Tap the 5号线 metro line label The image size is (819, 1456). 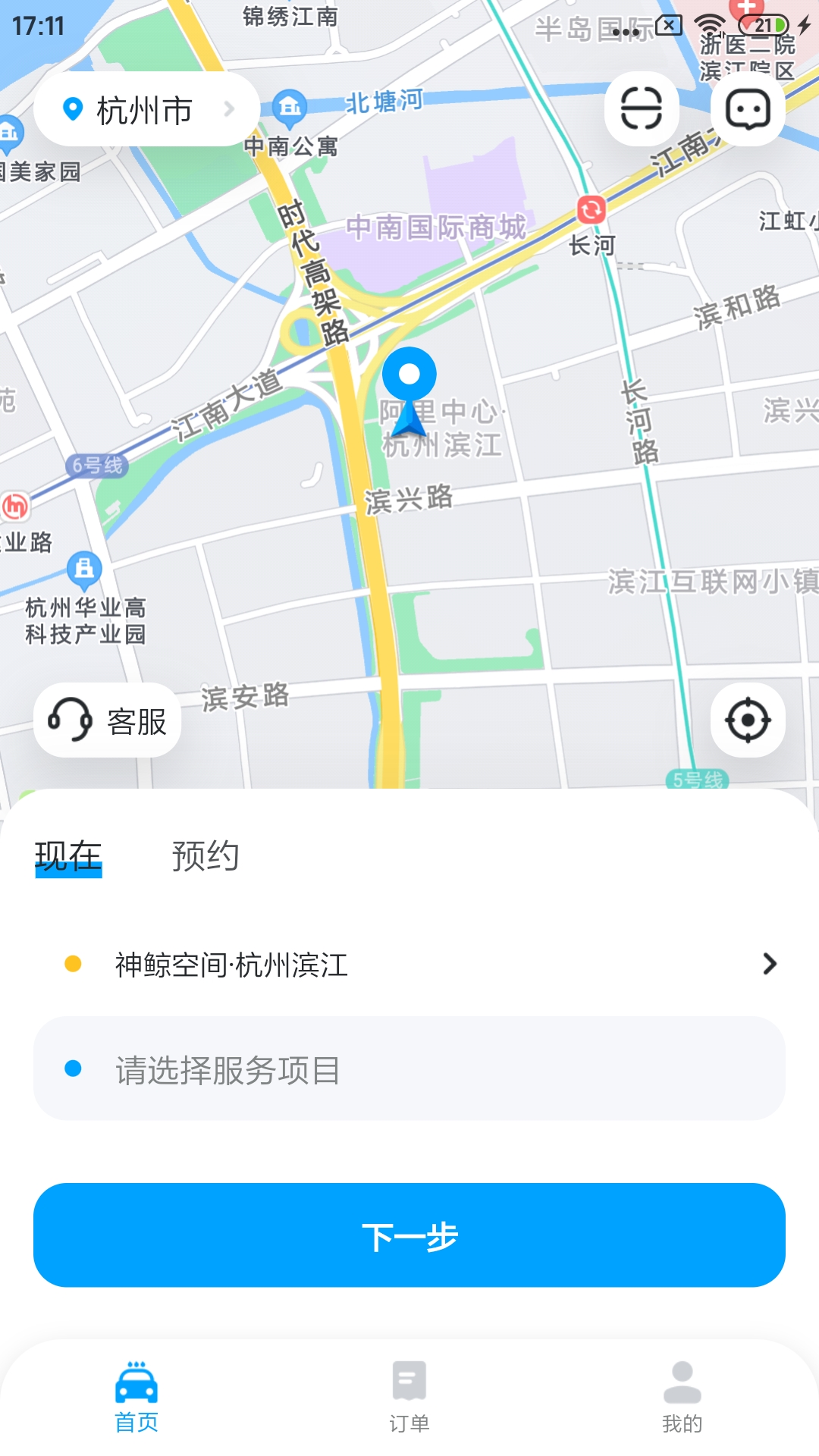click(698, 778)
